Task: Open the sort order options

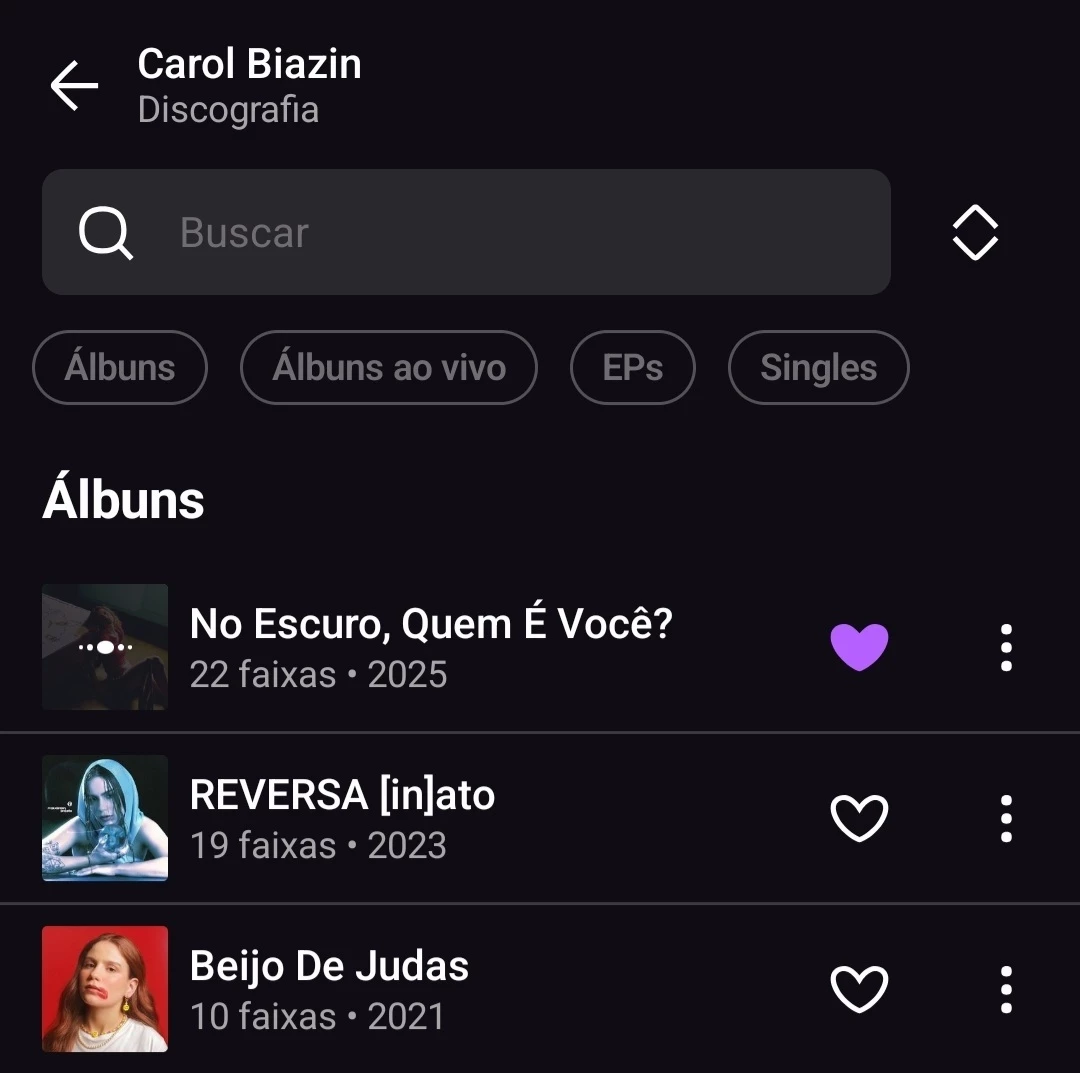Action: coord(975,233)
